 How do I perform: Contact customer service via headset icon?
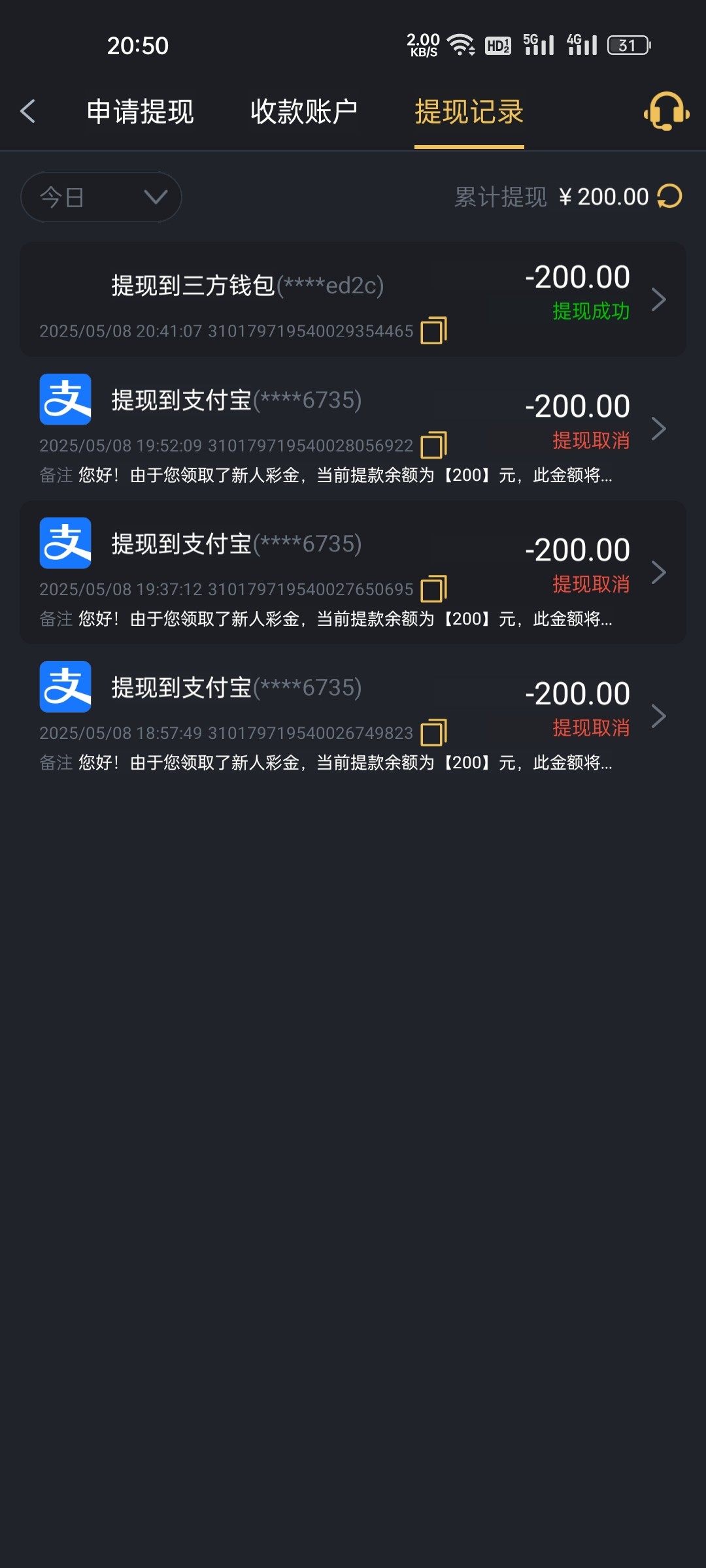667,111
